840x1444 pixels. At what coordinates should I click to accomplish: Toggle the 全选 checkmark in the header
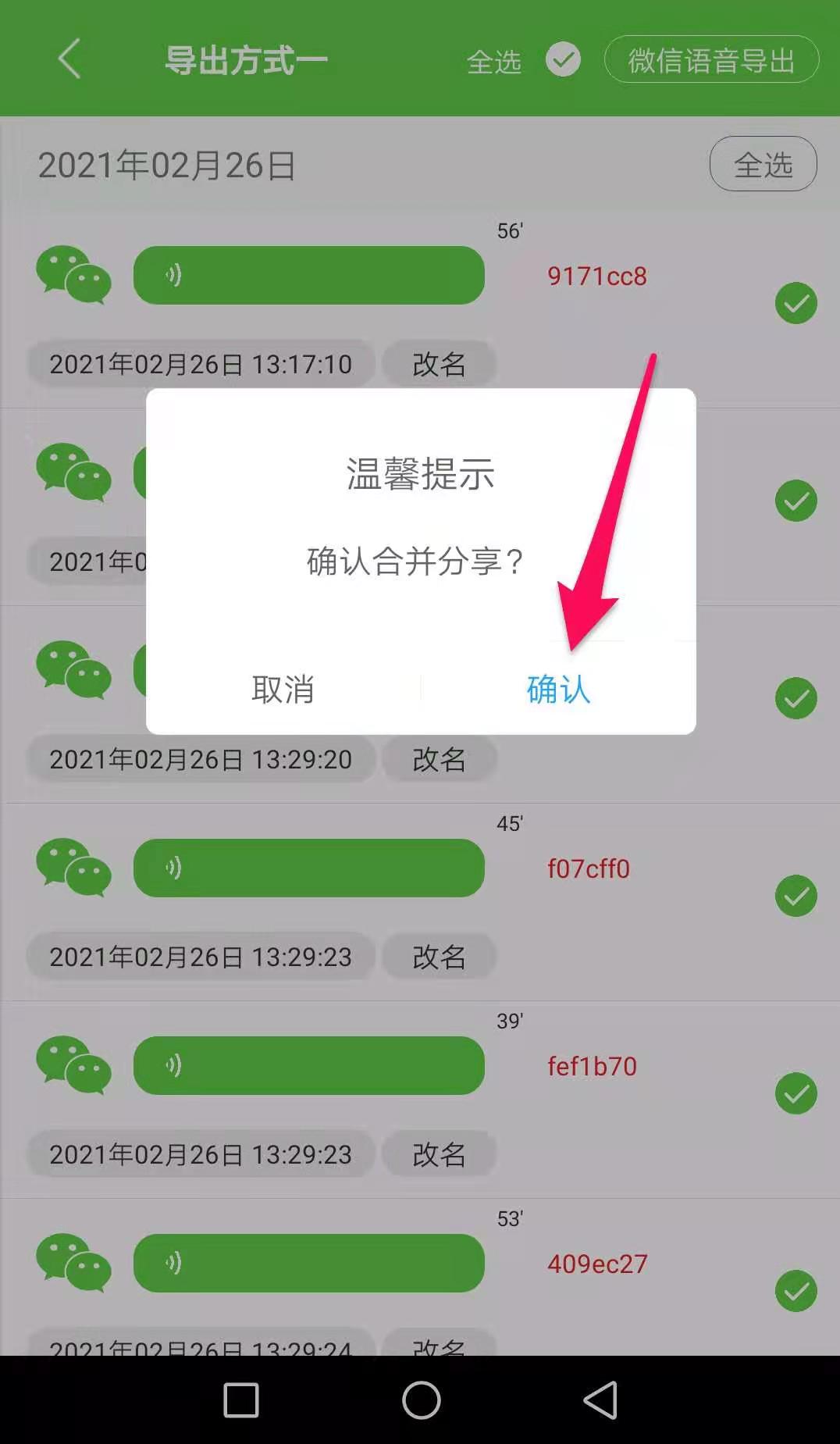(563, 59)
